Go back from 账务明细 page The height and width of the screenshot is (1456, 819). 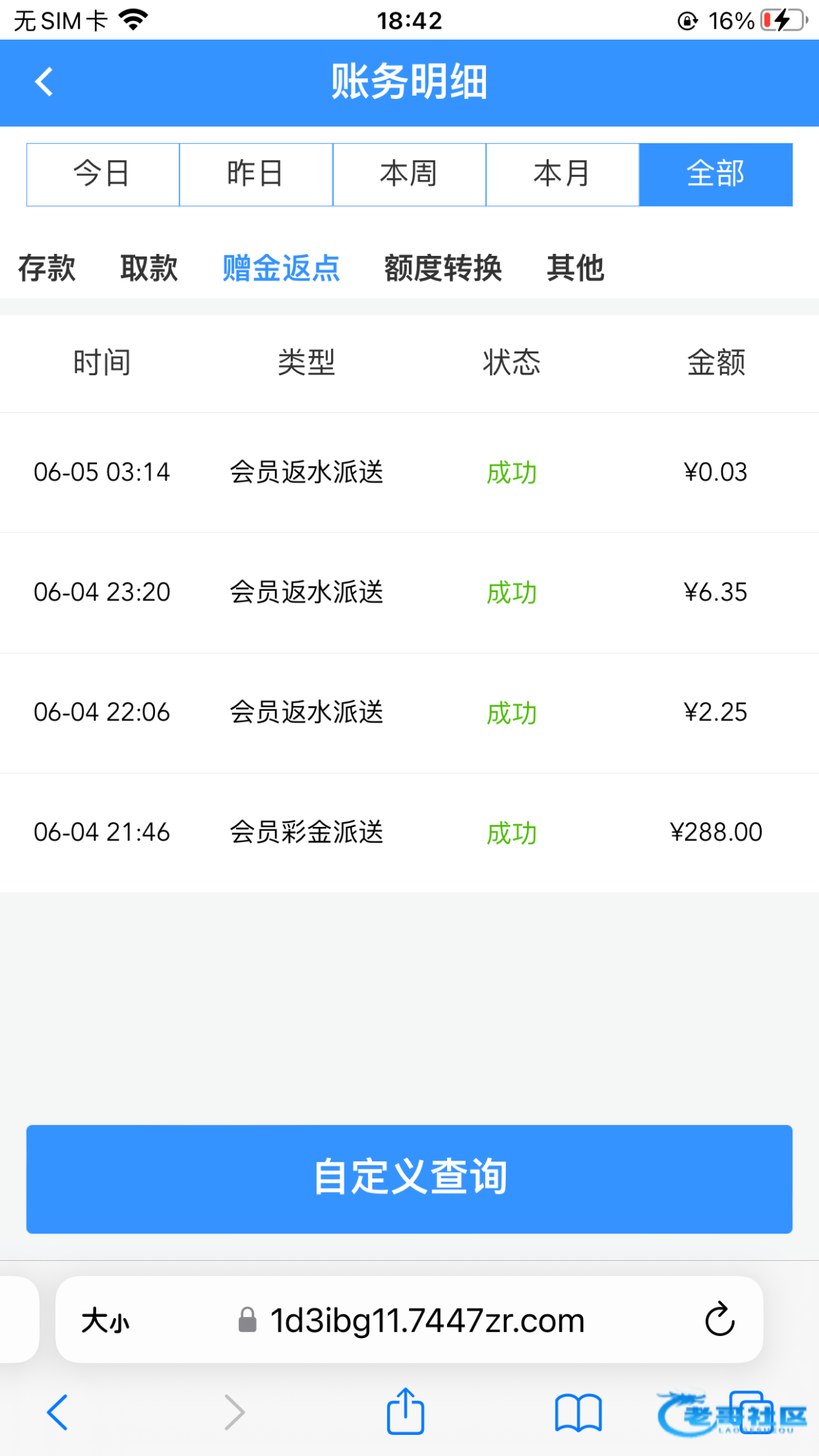pyautogui.click(x=44, y=82)
